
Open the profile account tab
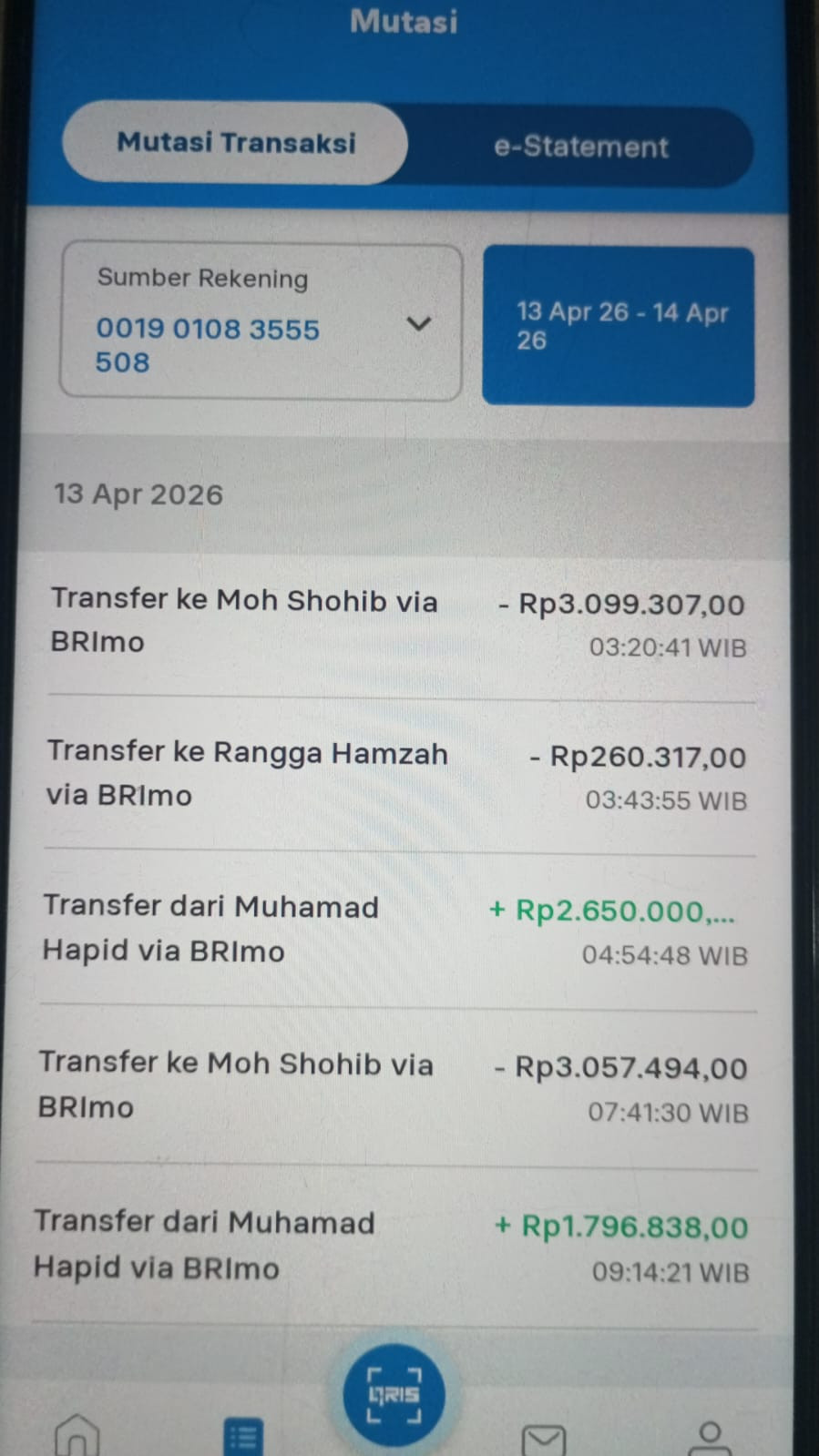[x=710, y=1436]
